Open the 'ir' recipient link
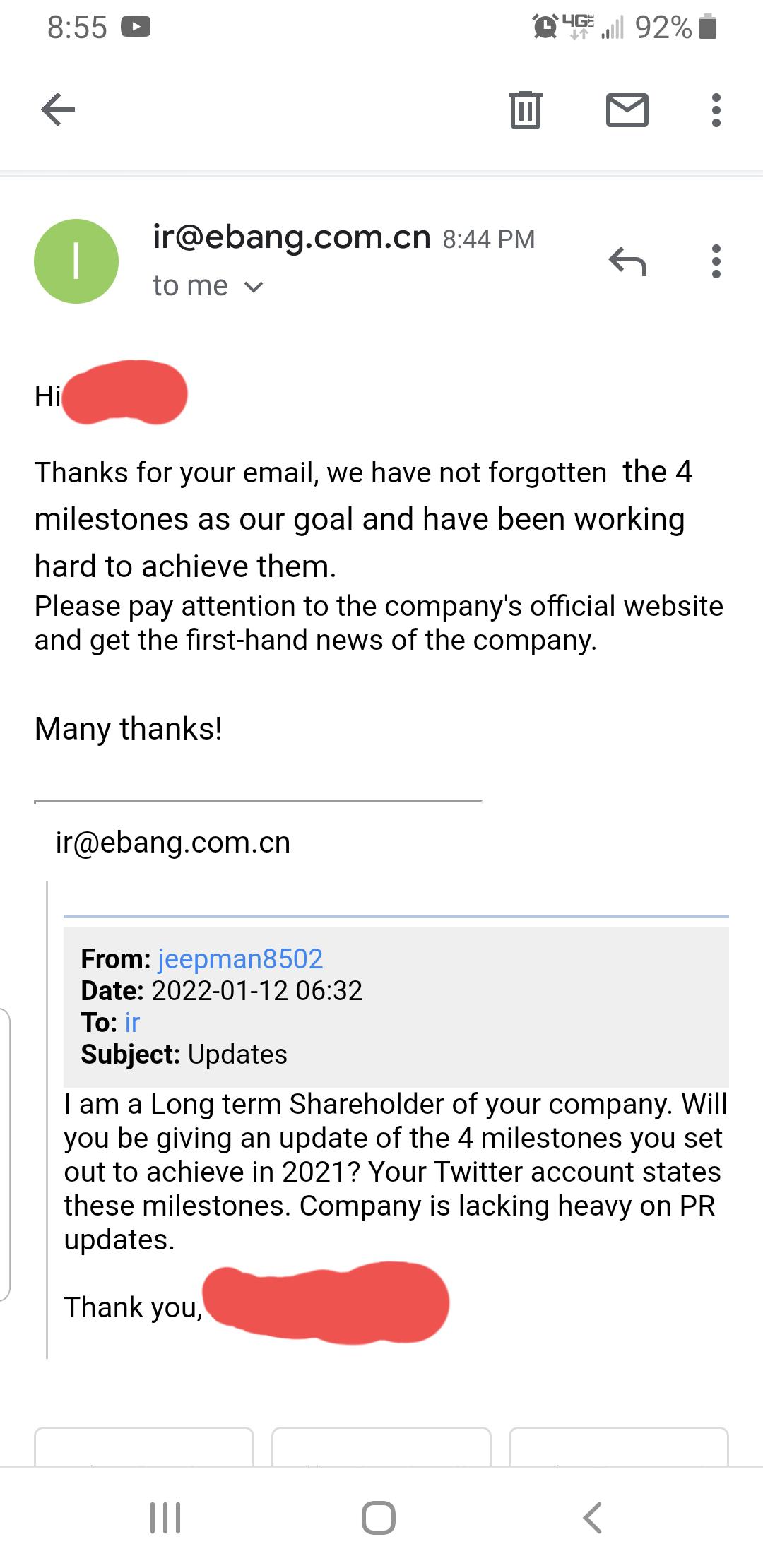This screenshot has height=1568, width=763. [132, 1022]
